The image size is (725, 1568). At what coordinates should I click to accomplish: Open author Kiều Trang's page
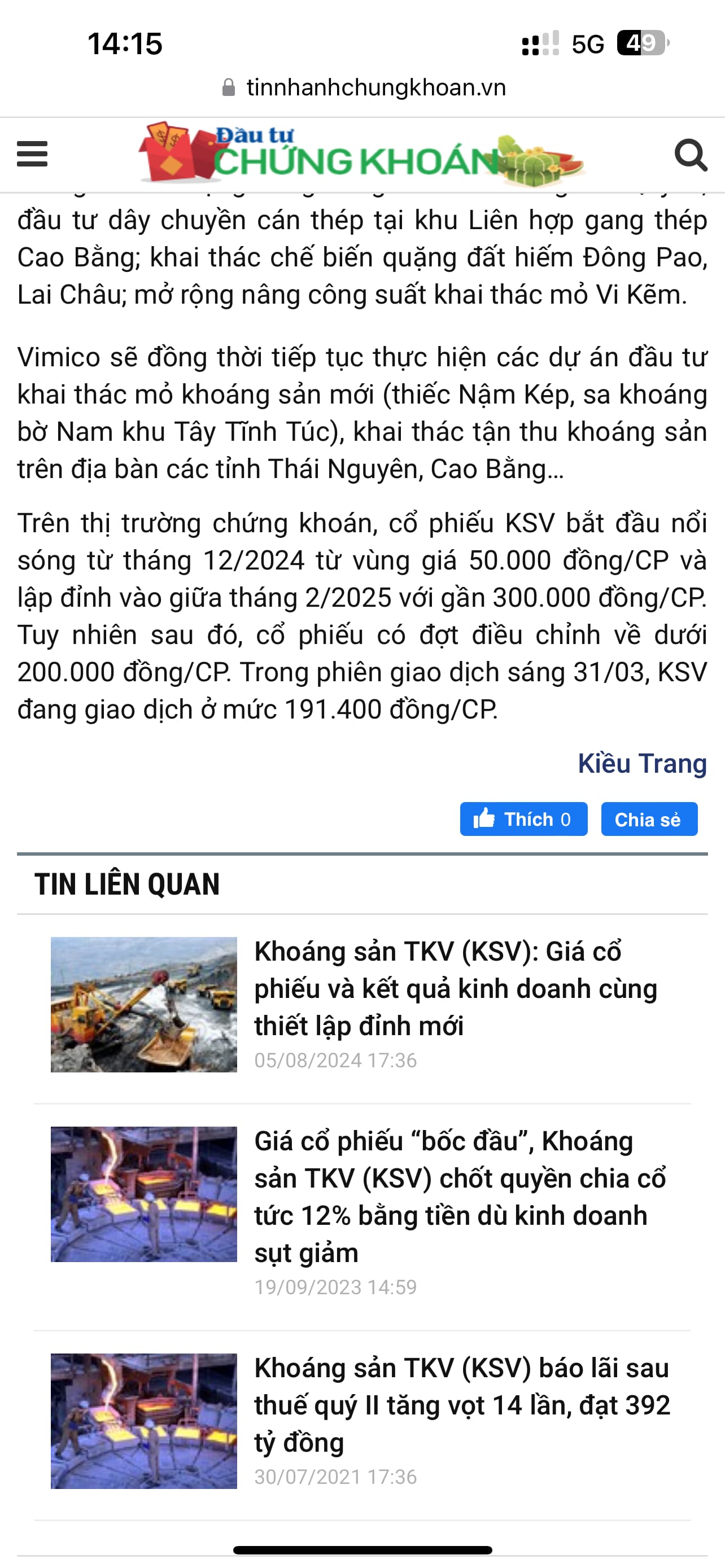click(x=641, y=763)
